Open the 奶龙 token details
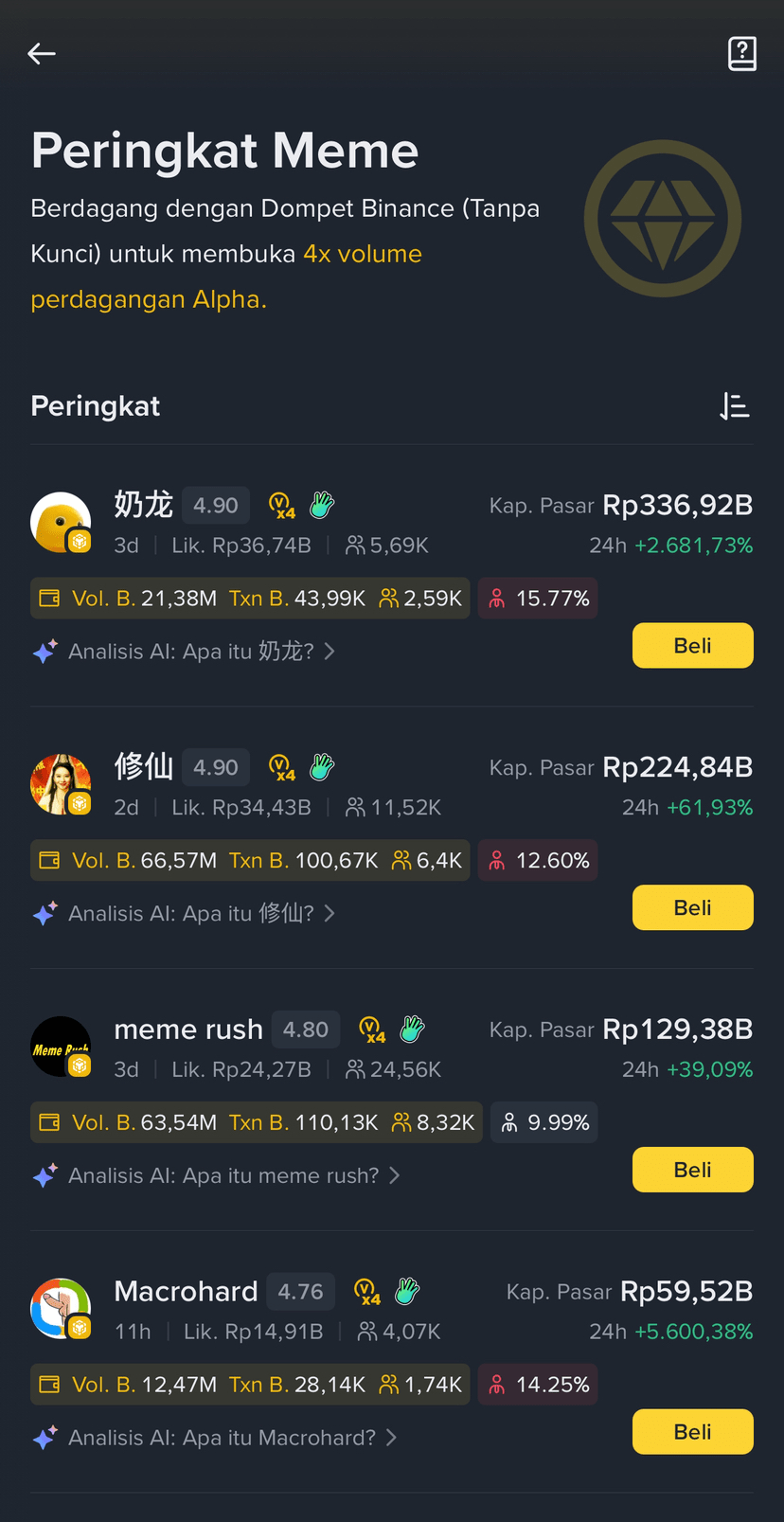Screen dimensions: 784x1522 (x=143, y=505)
